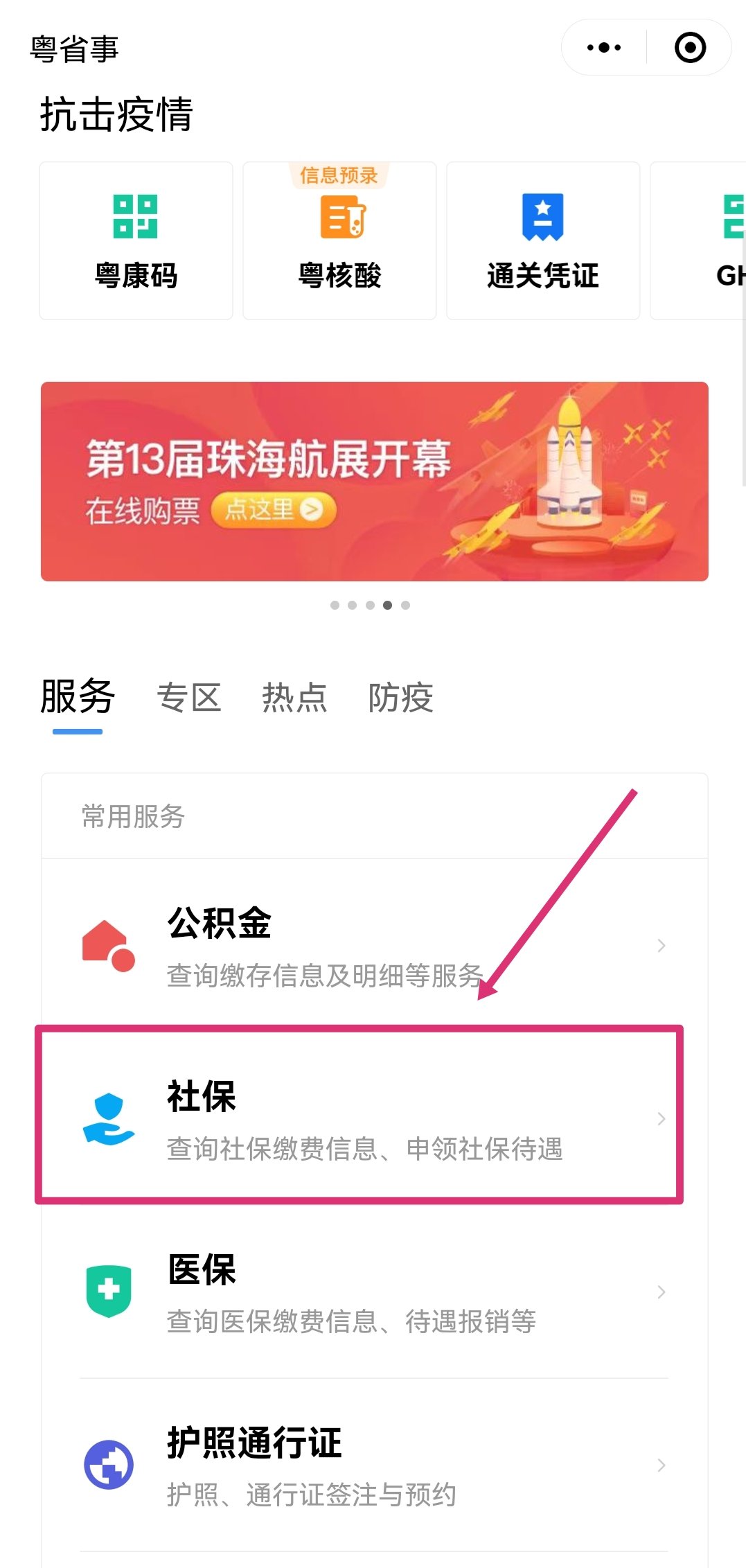Open 通关凭证 customs pass
746x1568 pixels.
543,241
